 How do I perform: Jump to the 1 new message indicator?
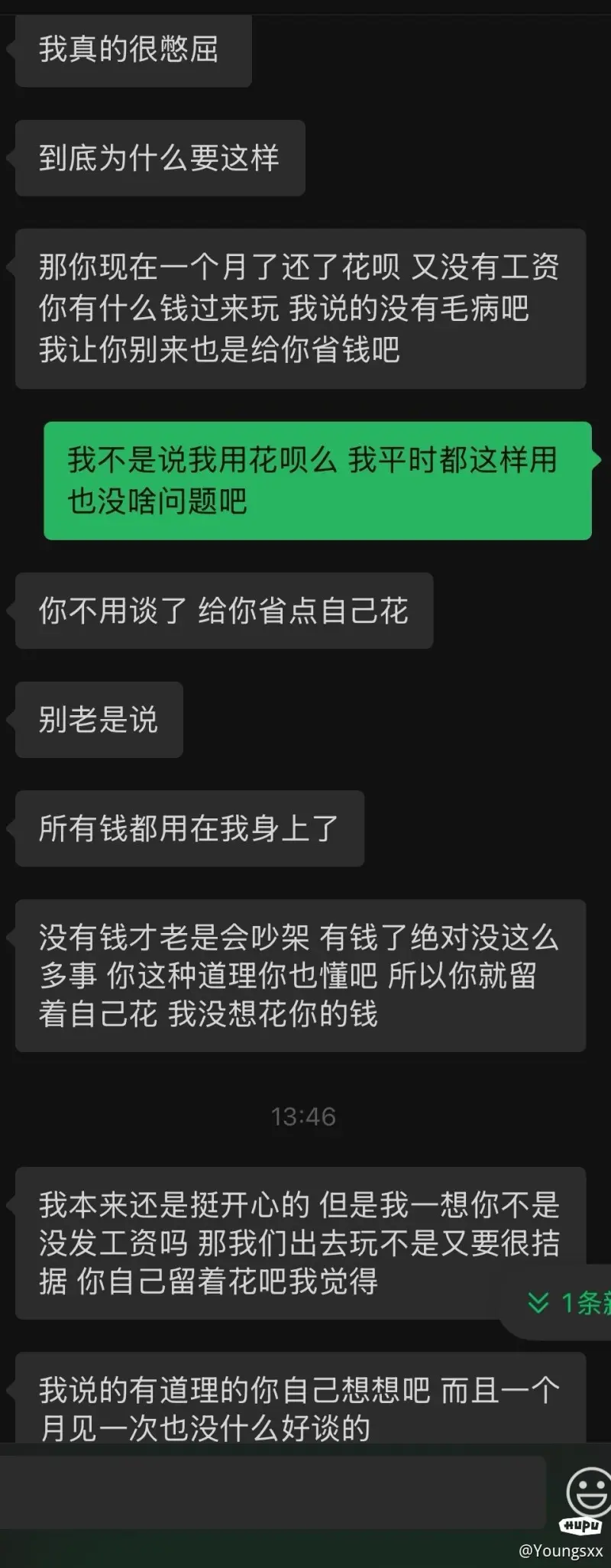567,1302
